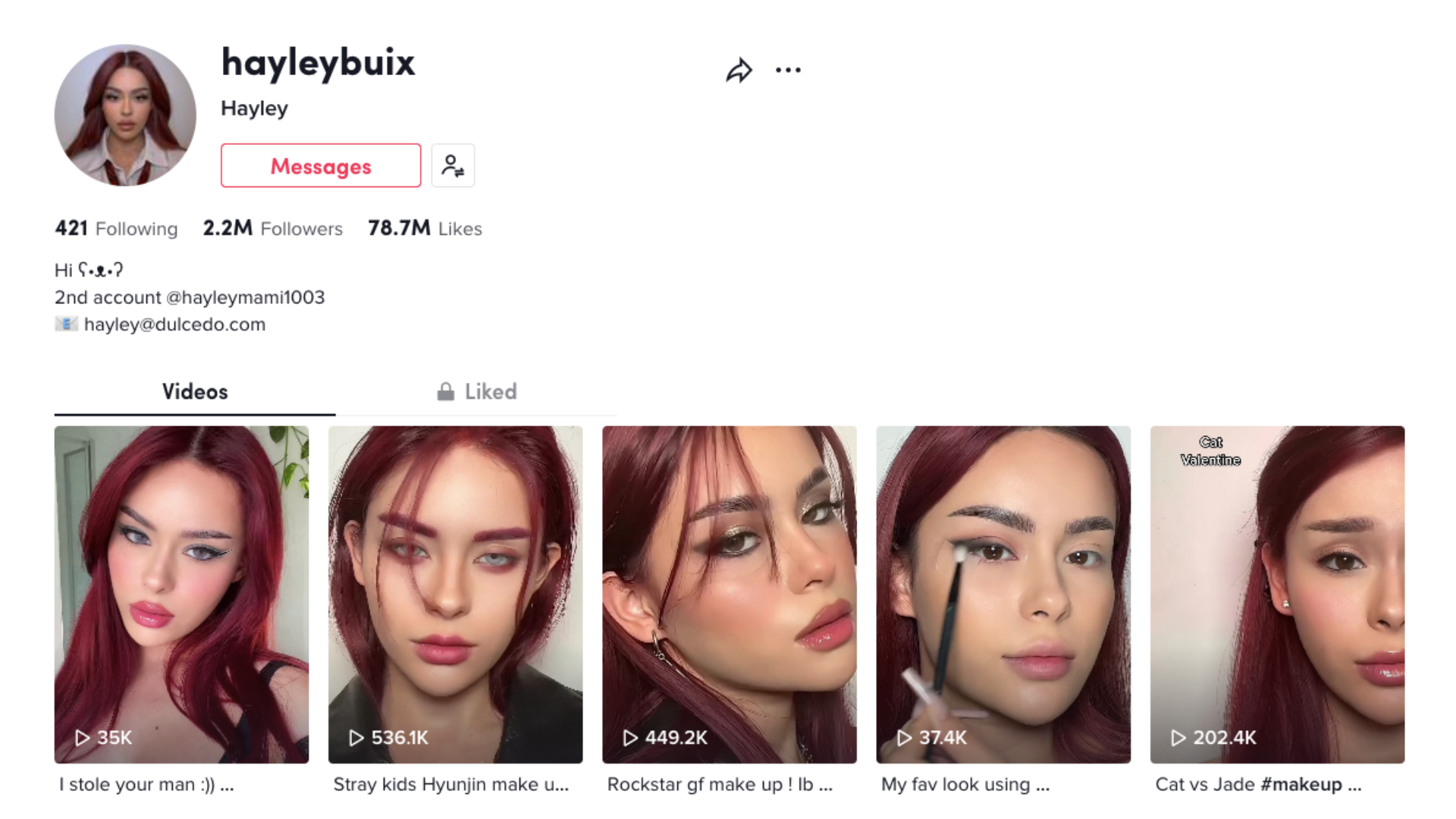This screenshot has height=819, width=1456.
Task: Play the 'I stole your man' video
Action: 181,594
